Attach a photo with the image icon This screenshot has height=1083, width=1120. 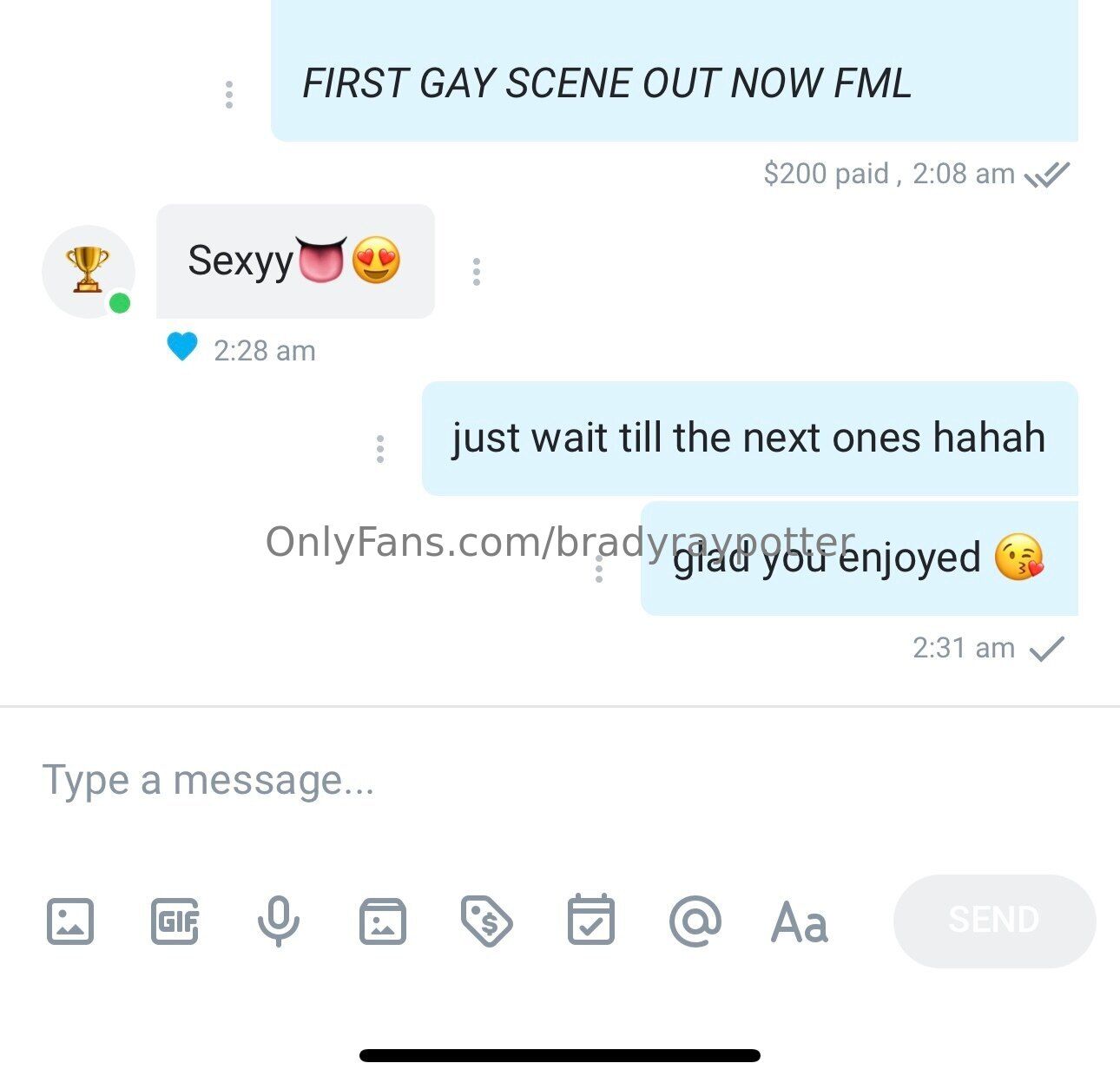(x=70, y=921)
